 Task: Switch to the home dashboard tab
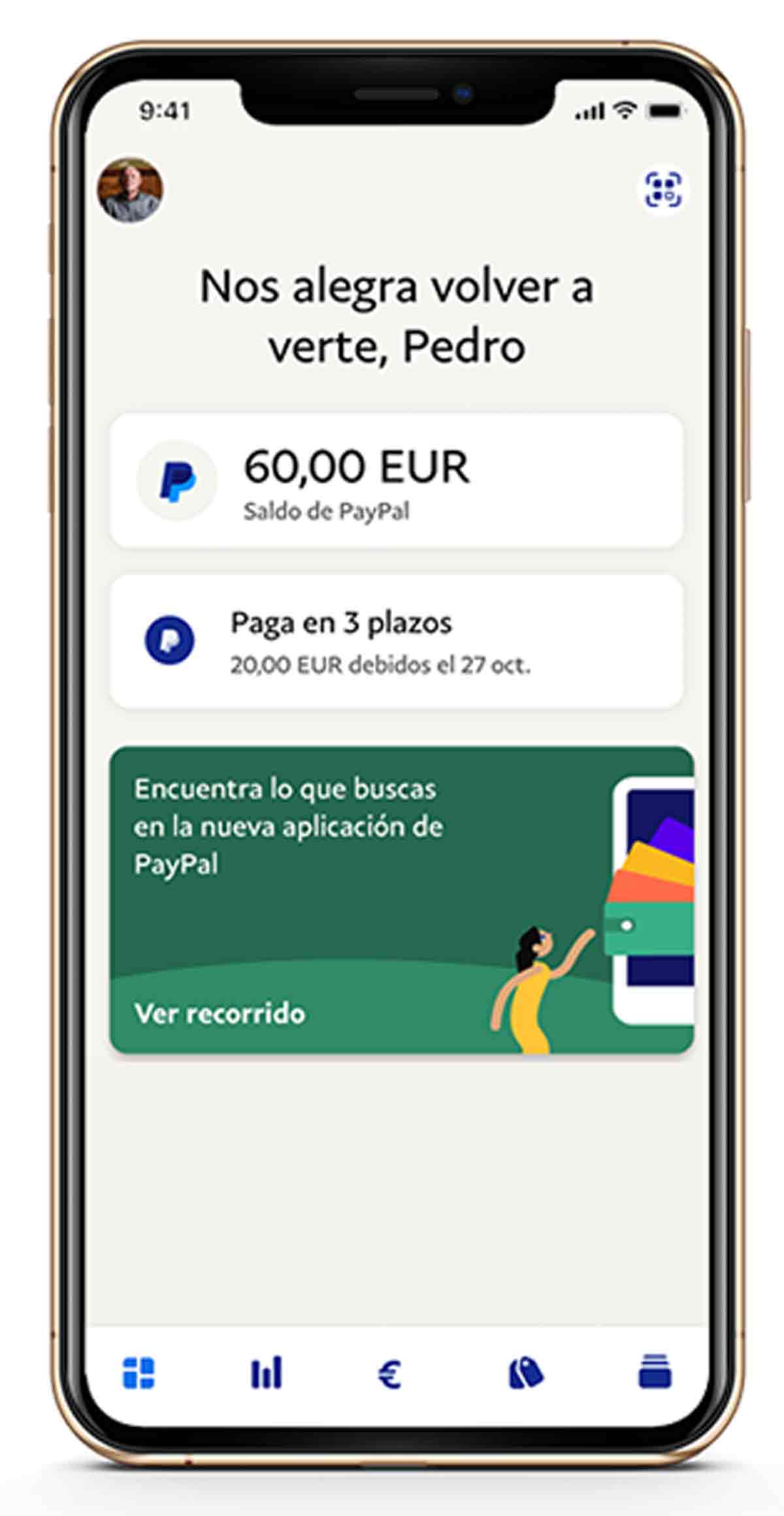pyautogui.click(x=139, y=1372)
